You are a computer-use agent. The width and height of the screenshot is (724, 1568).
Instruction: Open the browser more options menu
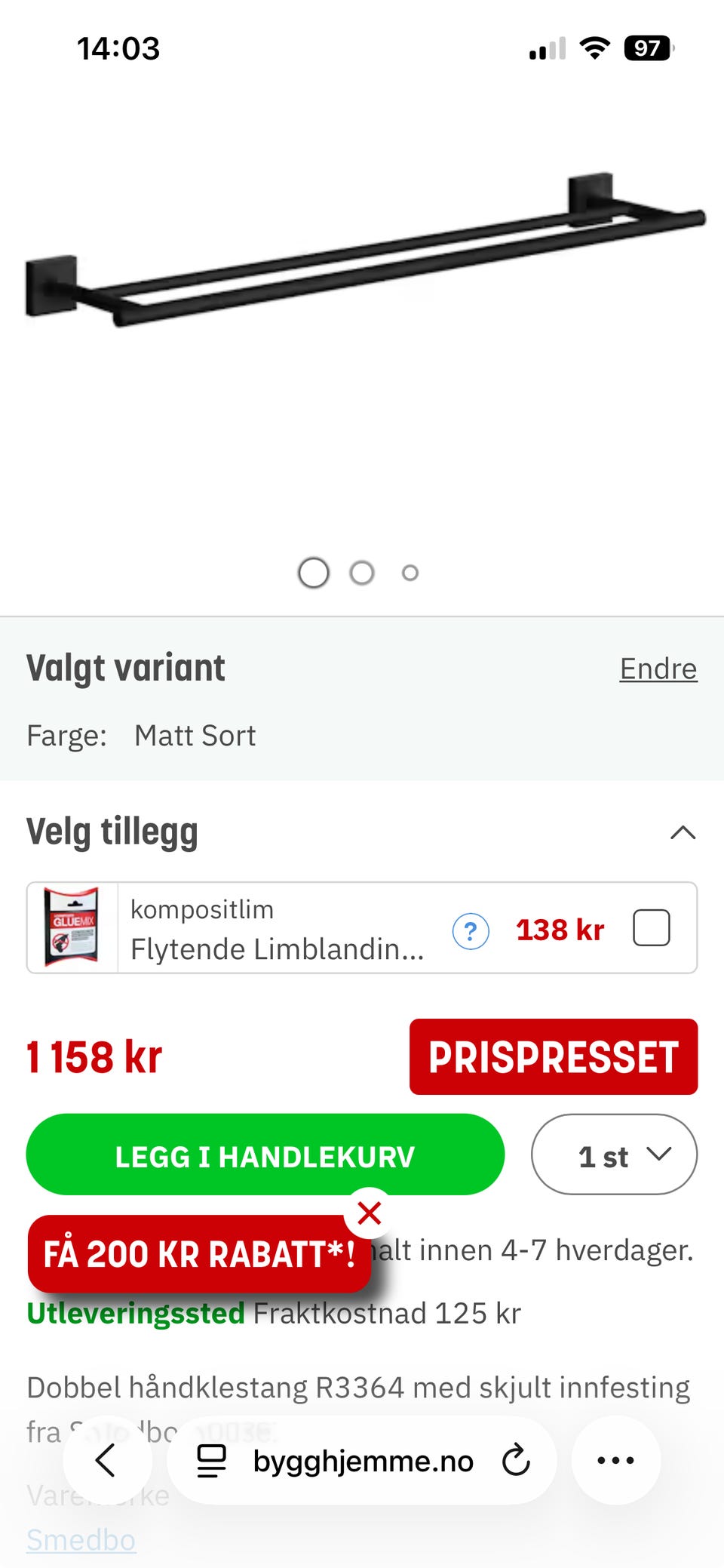(616, 1460)
